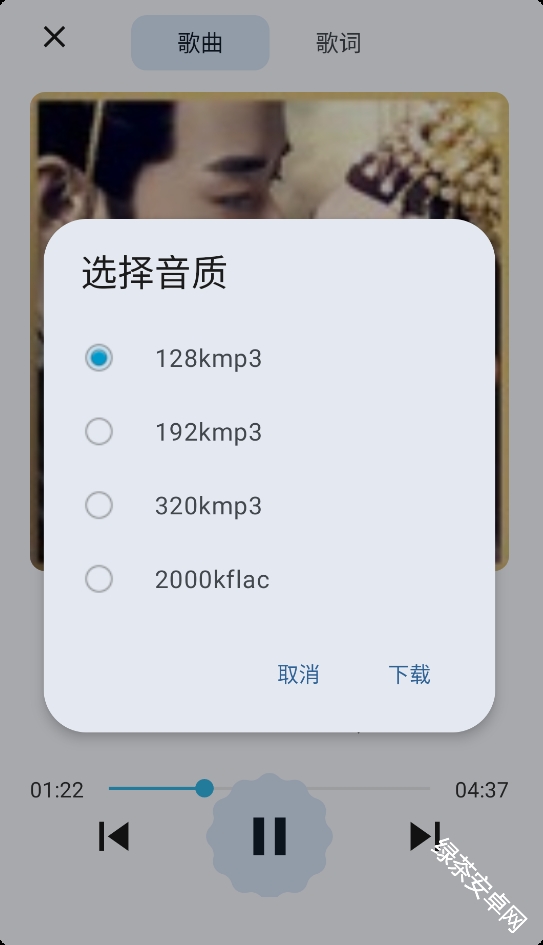The image size is (543, 945).
Task: Skip to the previous track
Action: (113, 836)
